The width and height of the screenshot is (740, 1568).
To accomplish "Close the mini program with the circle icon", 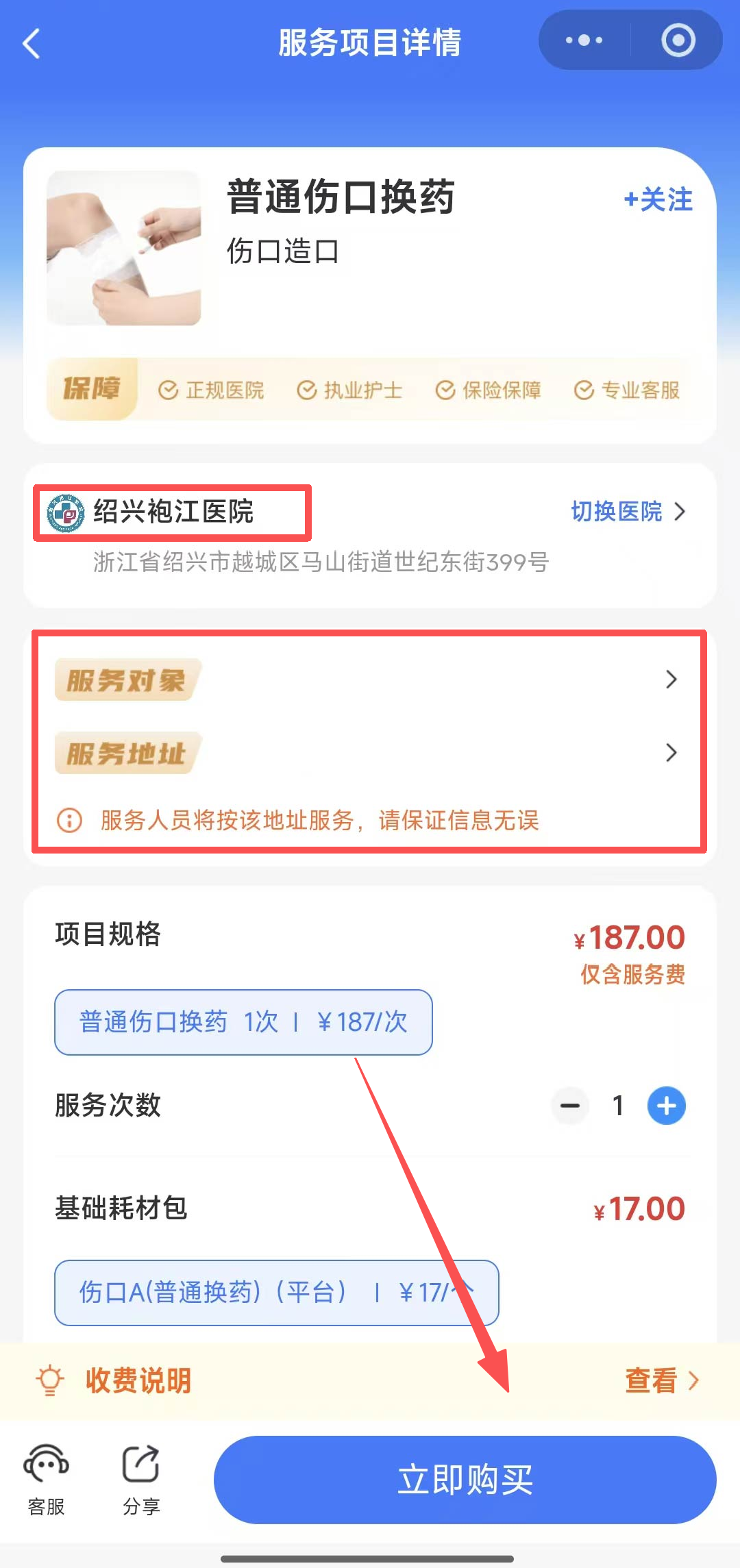I will click(678, 40).
